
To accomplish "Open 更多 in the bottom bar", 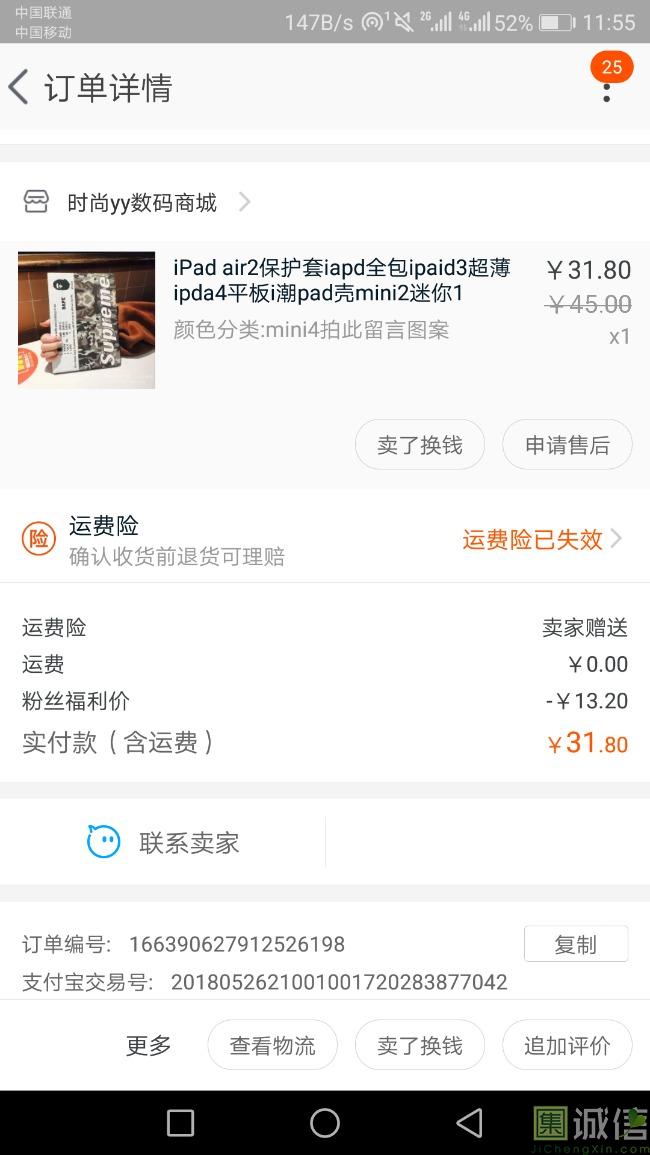I will [x=148, y=1046].
